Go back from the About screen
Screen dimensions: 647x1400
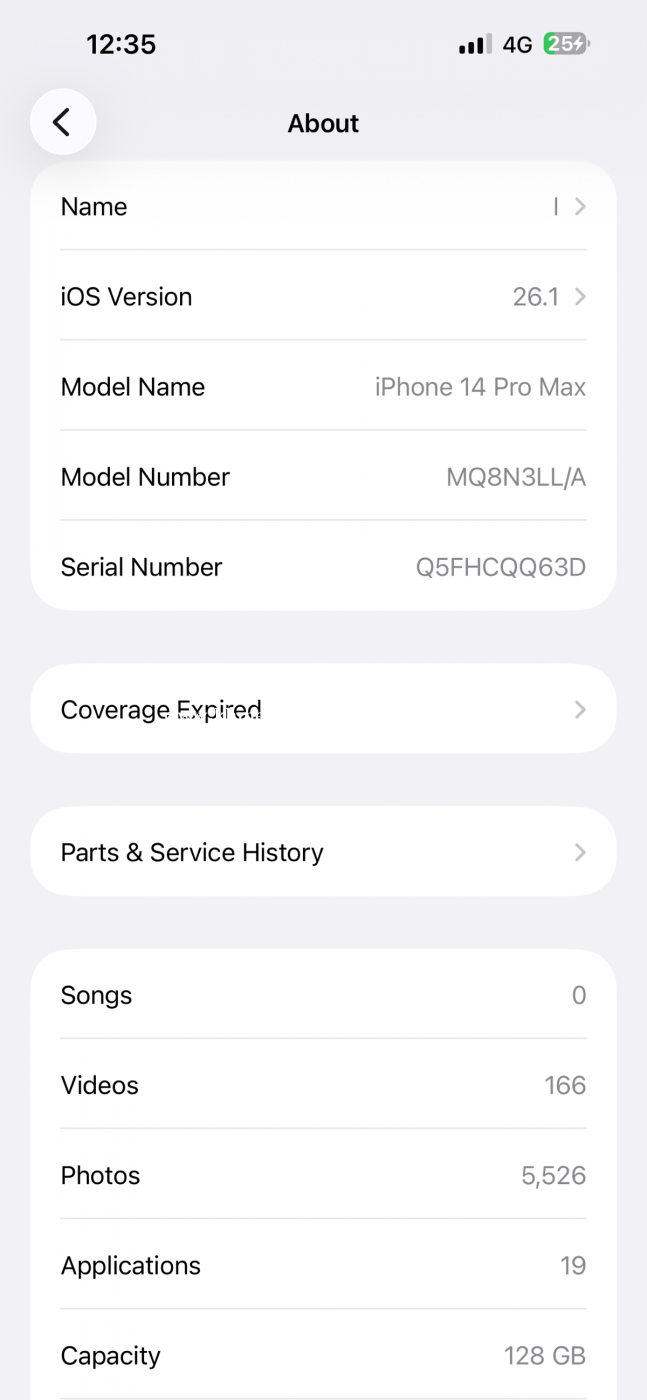pyautogui.click(x=63, y=122)
